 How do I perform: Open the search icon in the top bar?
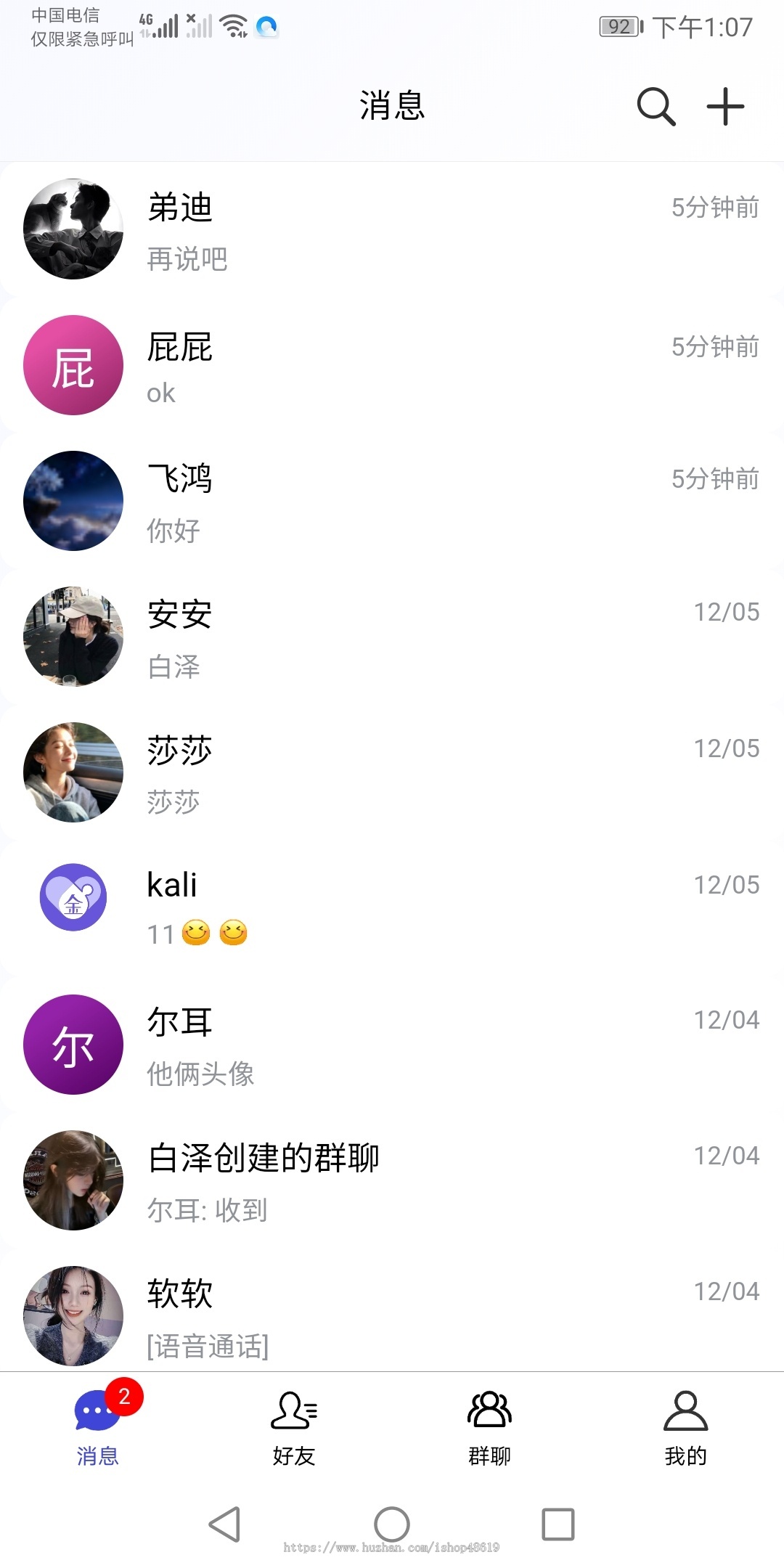[654, 105]
